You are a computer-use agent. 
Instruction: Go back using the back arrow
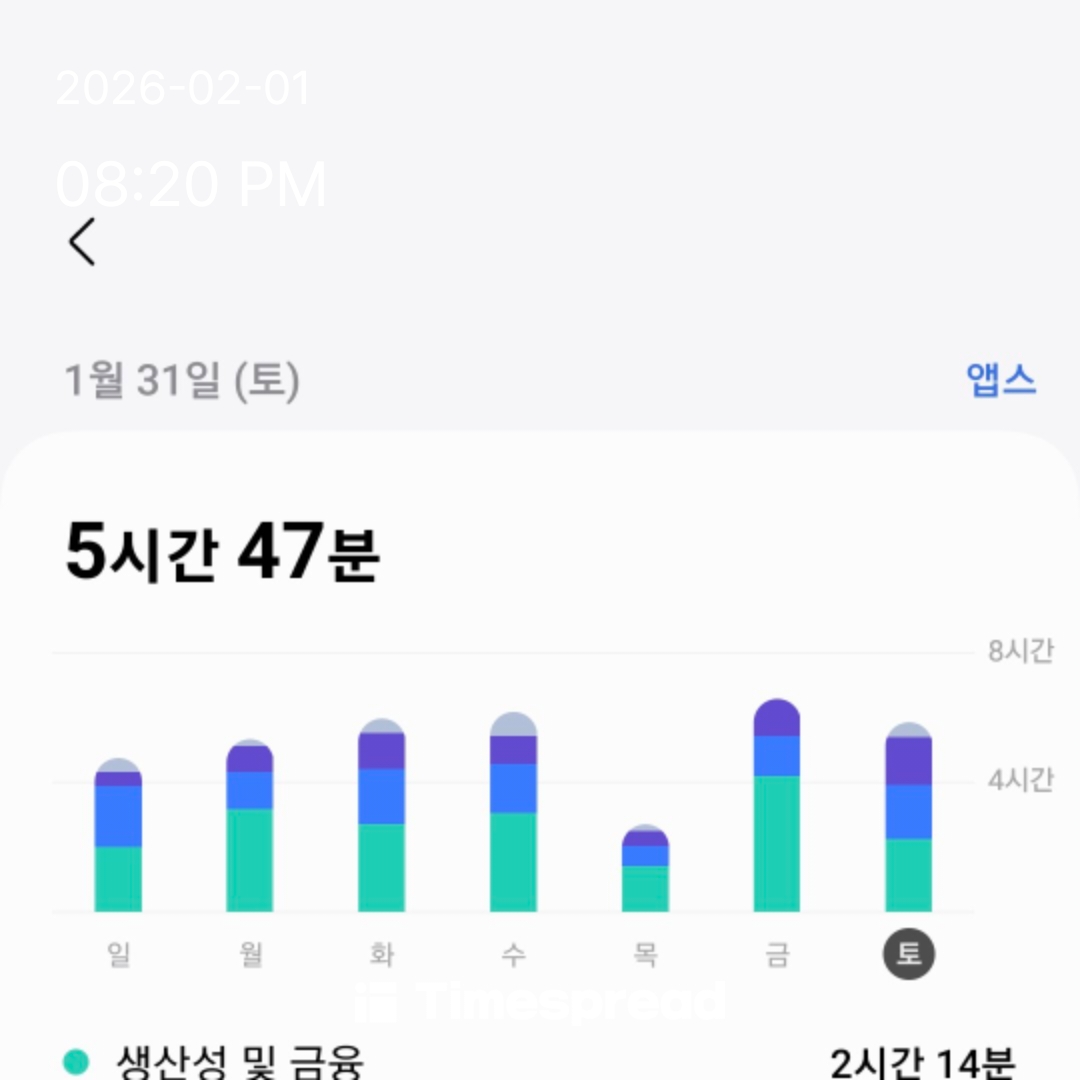pos(82,242)
